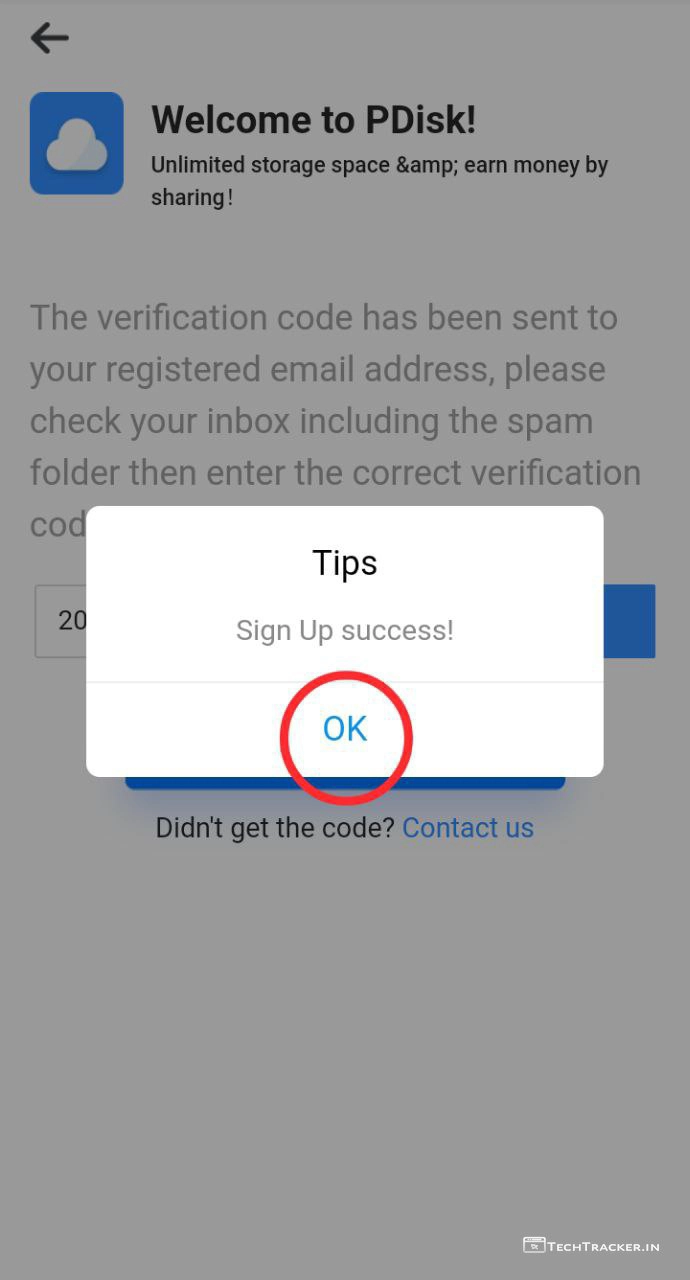The height and width of the screenshot is (1280, 690).
Task: Focus the verification code field
Action: (62, 621)
